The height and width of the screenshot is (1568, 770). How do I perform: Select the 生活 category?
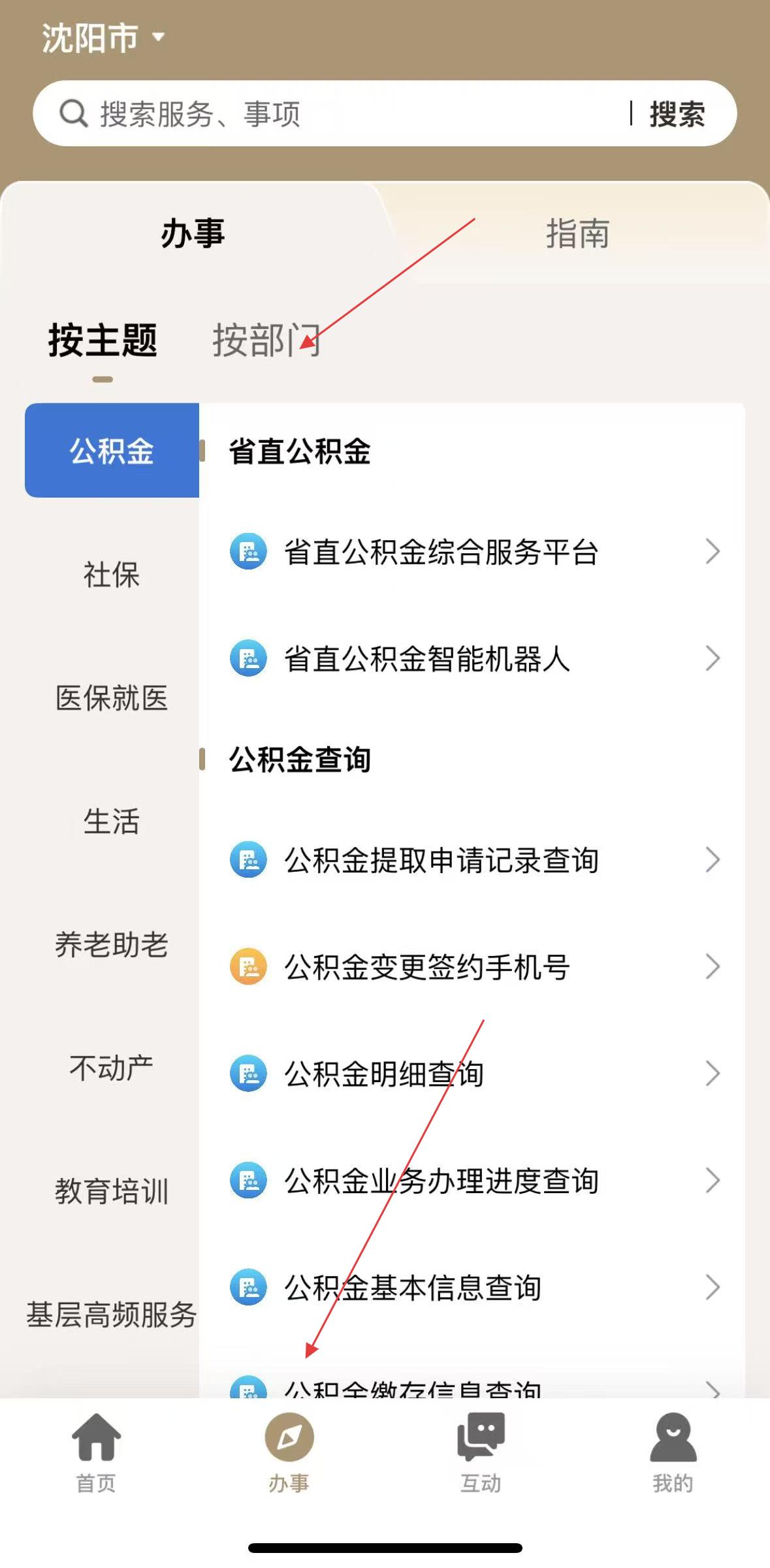coord(112,822)
